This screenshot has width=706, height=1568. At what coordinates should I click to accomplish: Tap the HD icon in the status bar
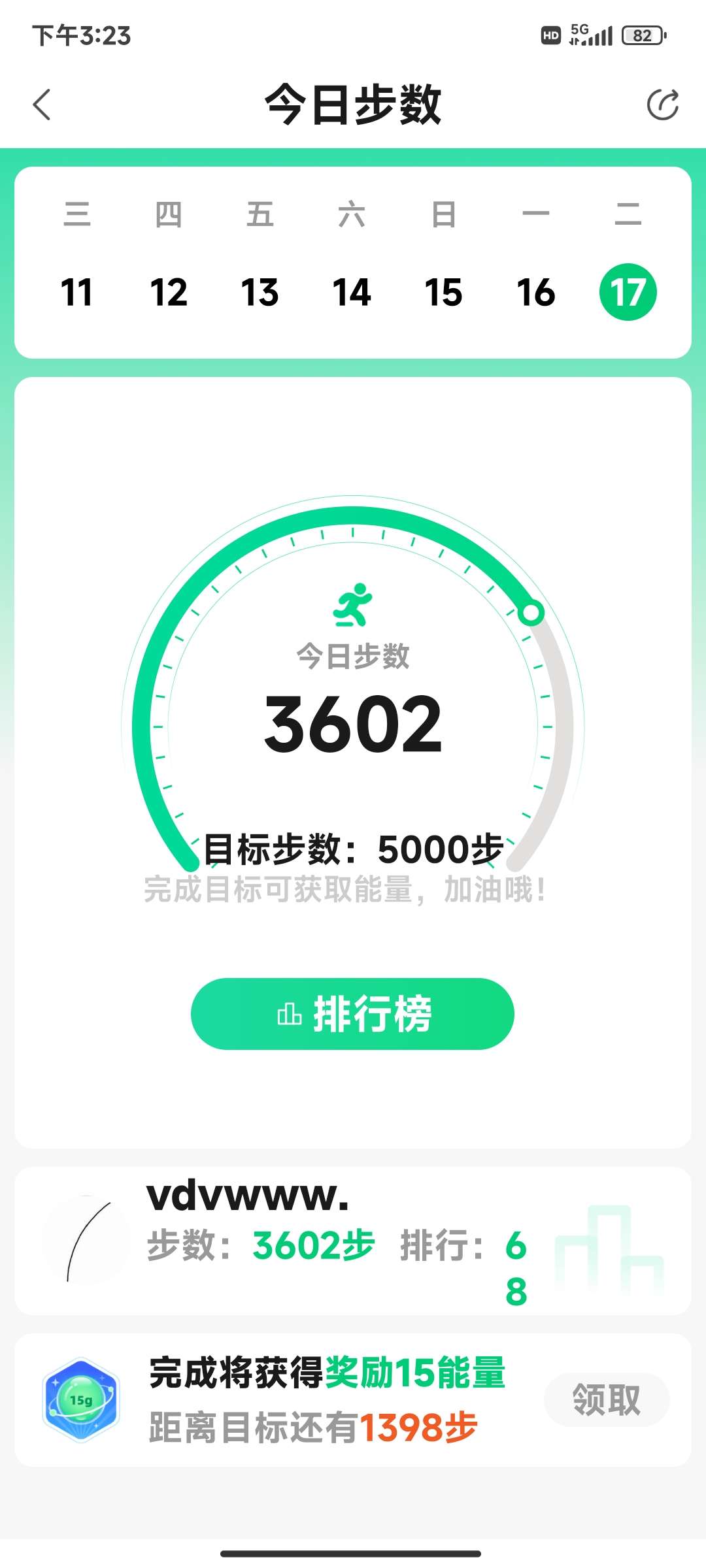click(x=550, y=35)
